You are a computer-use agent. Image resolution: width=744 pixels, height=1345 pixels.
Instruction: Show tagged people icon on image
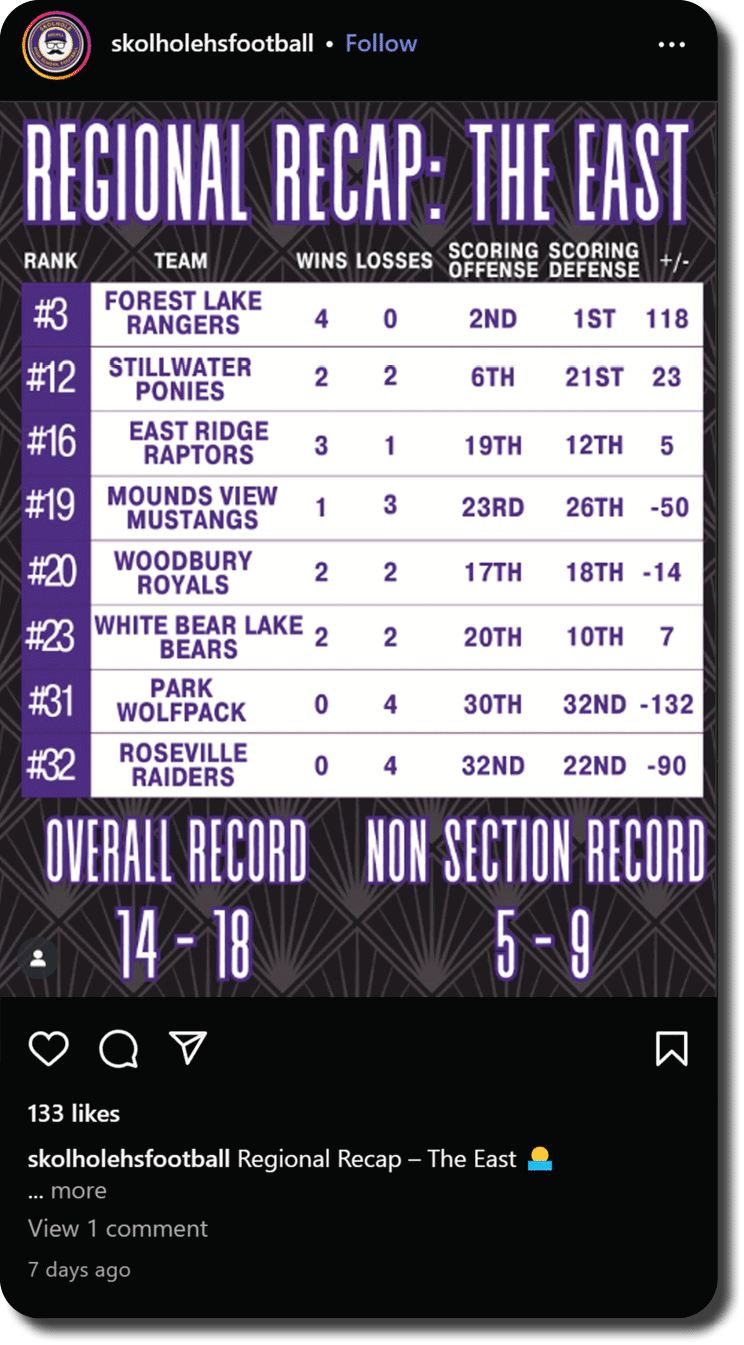pos(38,960)
